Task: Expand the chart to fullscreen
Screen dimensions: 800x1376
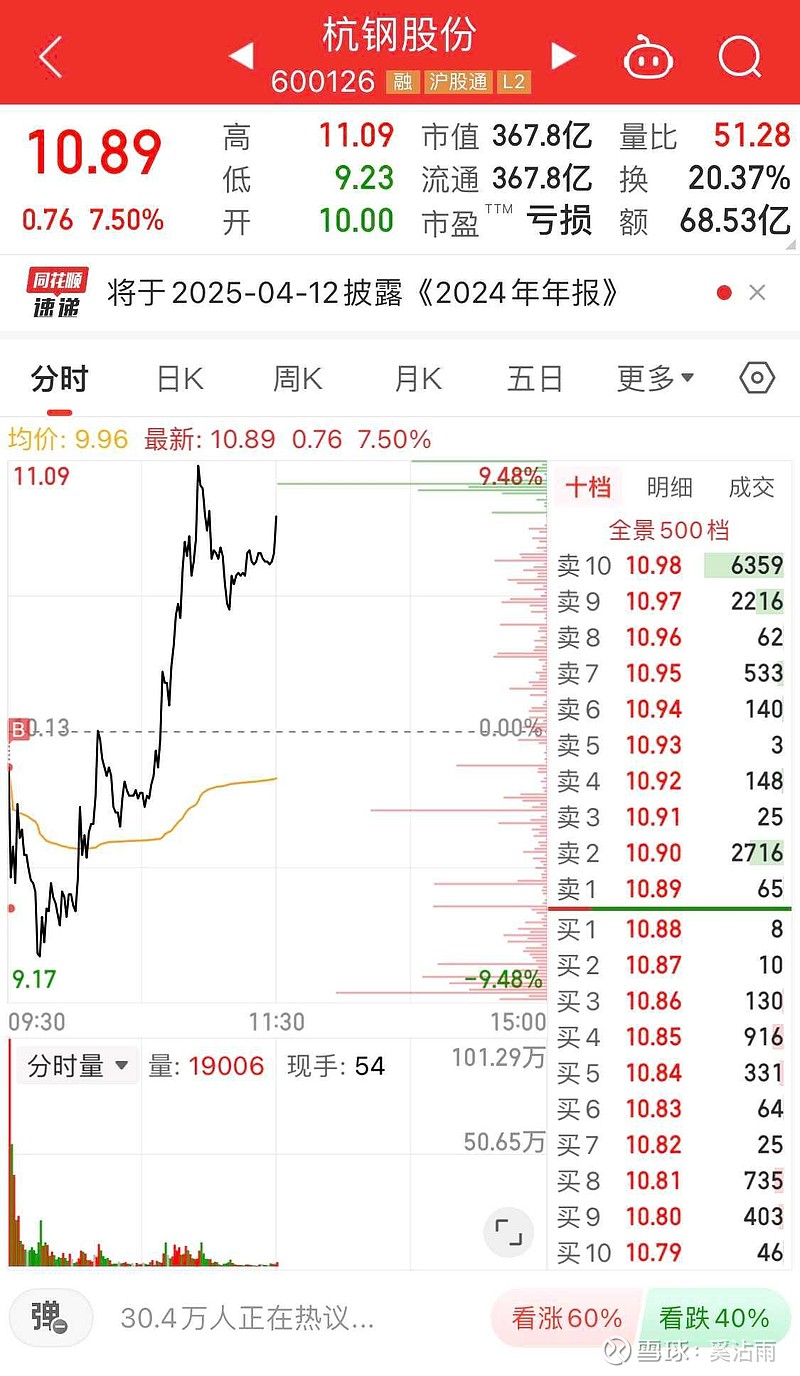Action: pos(508,1231)
